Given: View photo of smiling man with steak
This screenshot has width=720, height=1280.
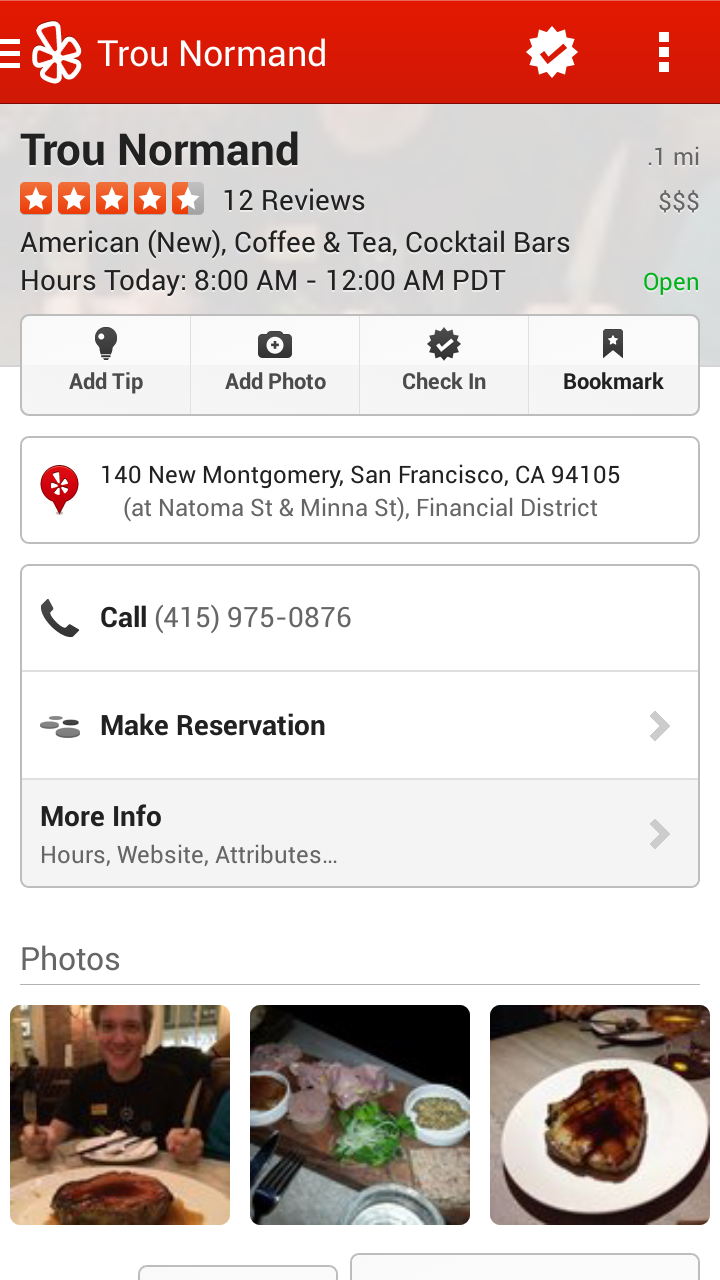Looking at the screenshot, I should click(120, 1114).
